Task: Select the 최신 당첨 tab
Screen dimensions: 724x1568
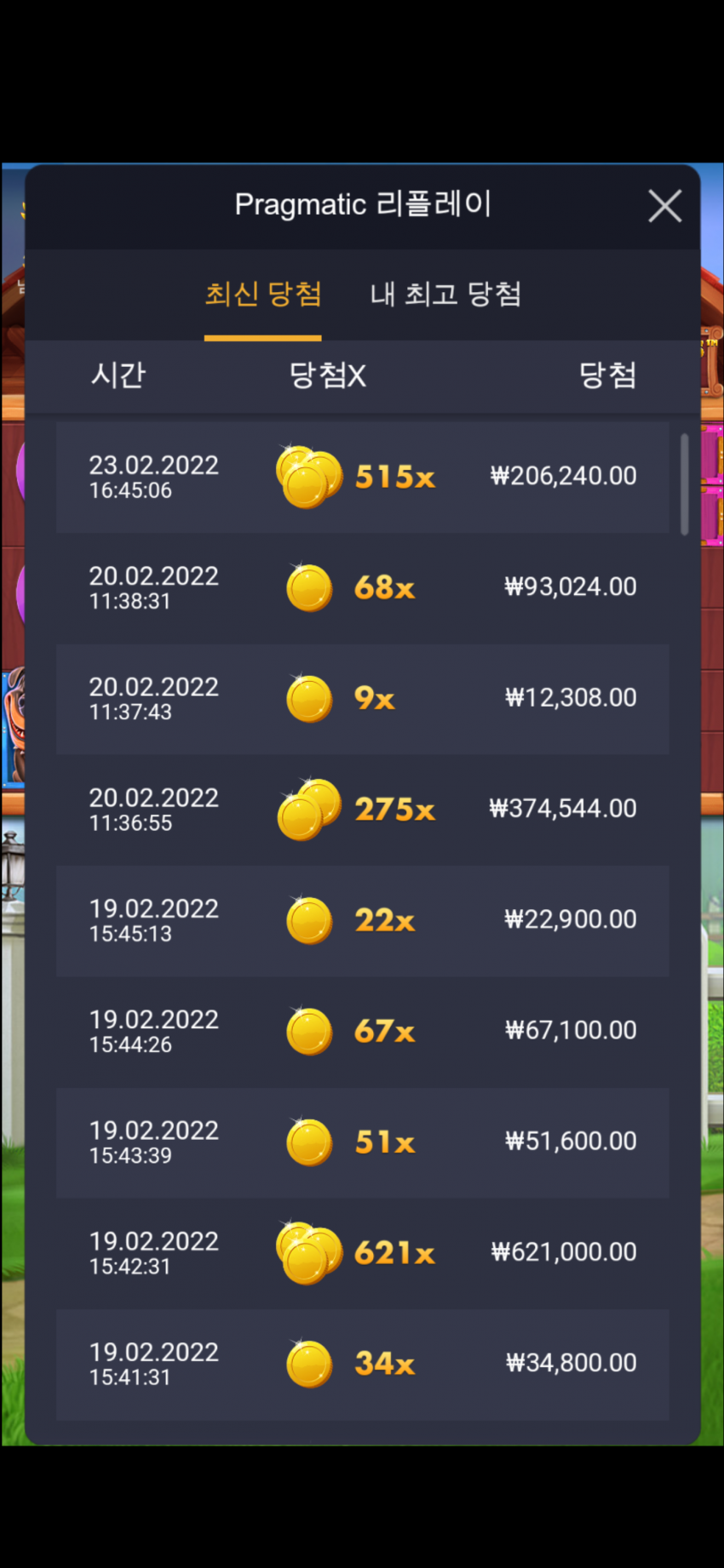Action: [x=262, y=295]
